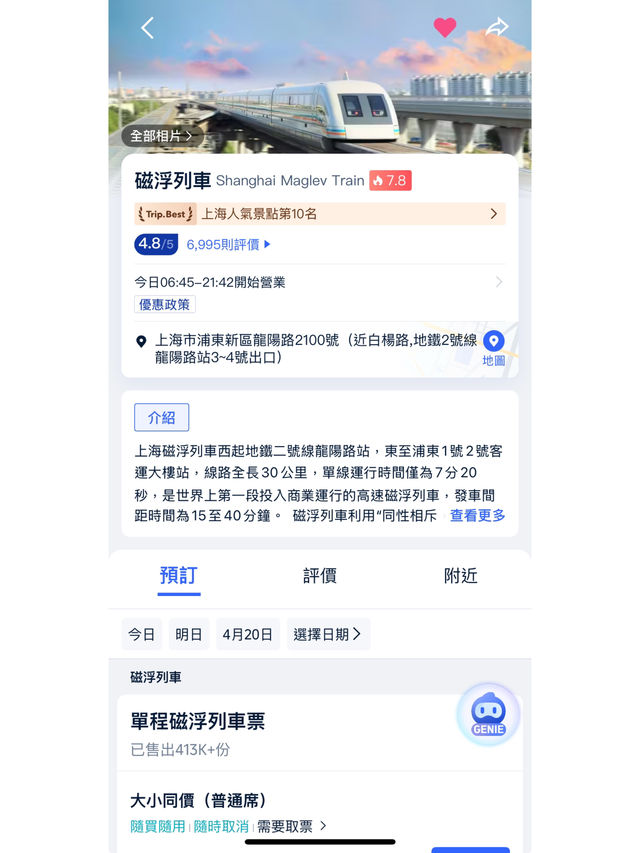Open the GENIE assistant bubble
Viewport: 640px width, 853px height.
[x=488, y=714]
